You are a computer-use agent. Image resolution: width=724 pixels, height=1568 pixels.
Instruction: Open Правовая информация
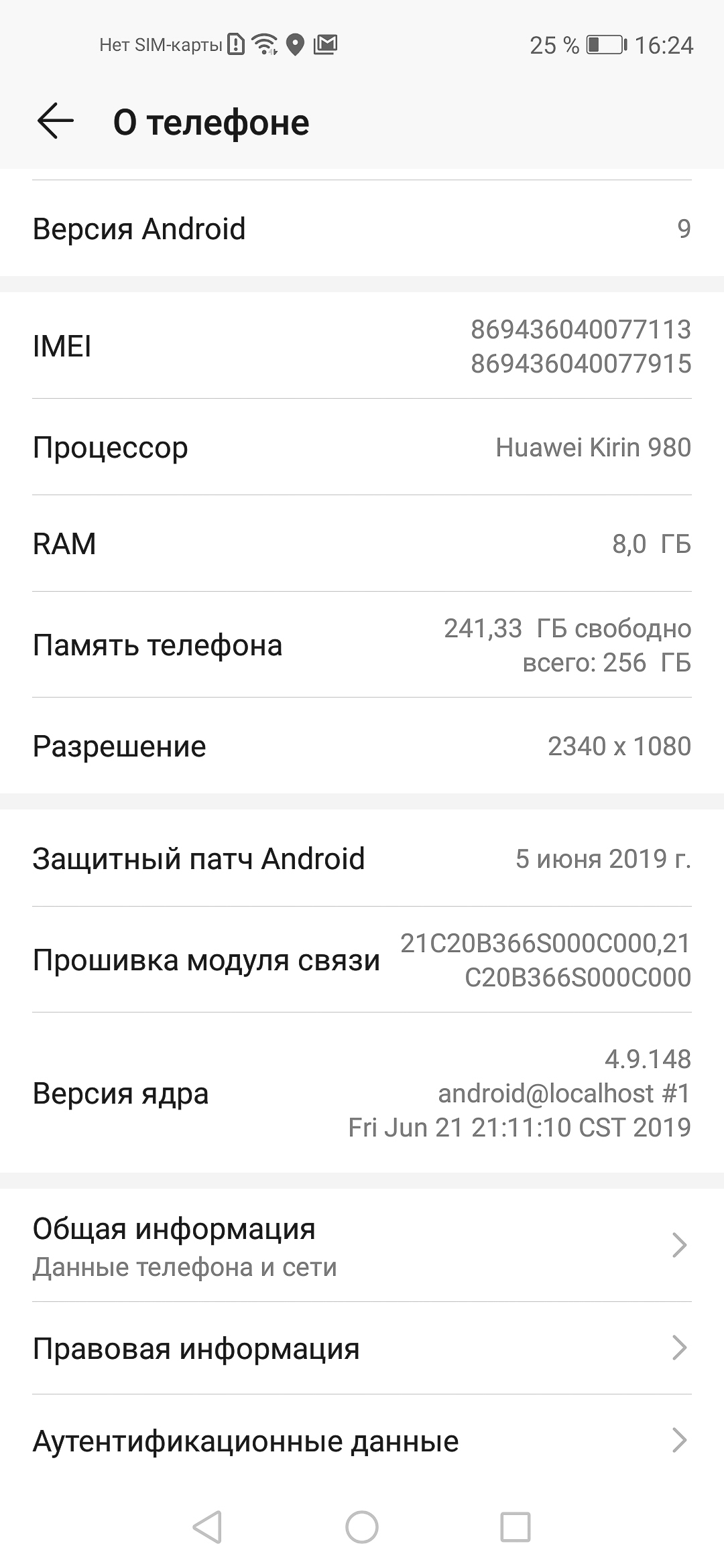362,1348
